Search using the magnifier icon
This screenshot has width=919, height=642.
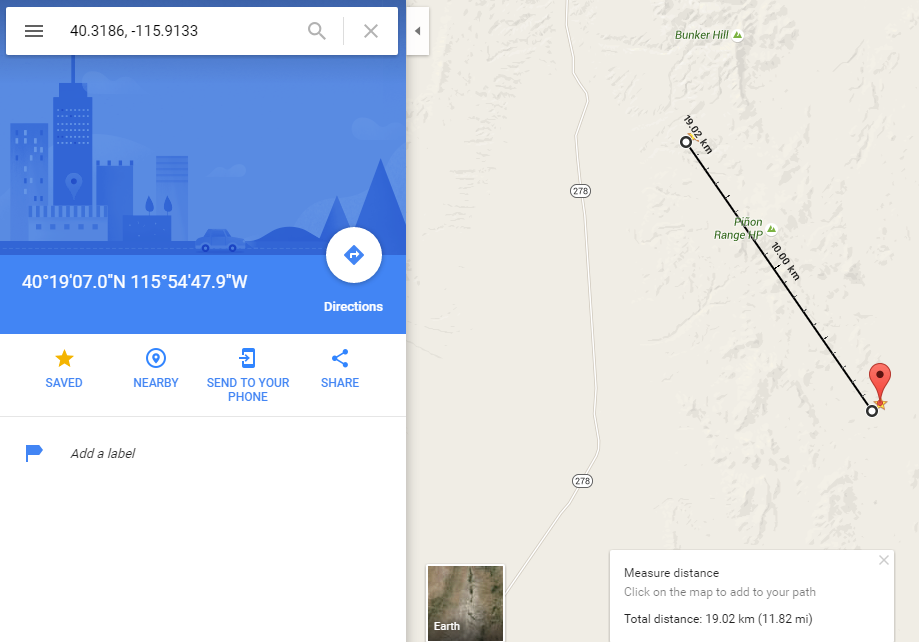point(317,31)
